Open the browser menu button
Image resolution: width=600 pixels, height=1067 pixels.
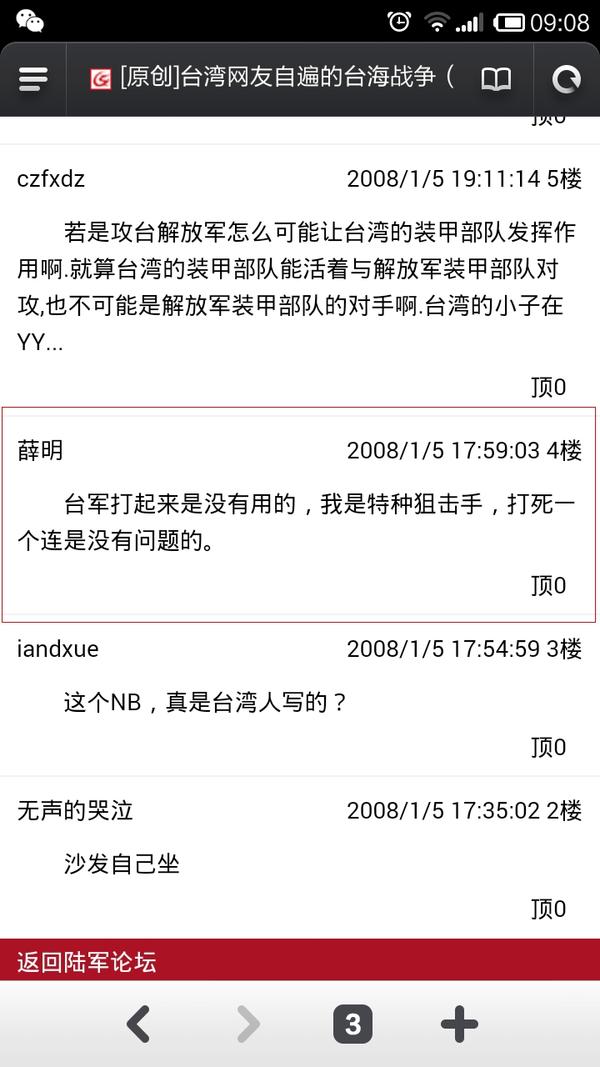click(x=33, y=80)
